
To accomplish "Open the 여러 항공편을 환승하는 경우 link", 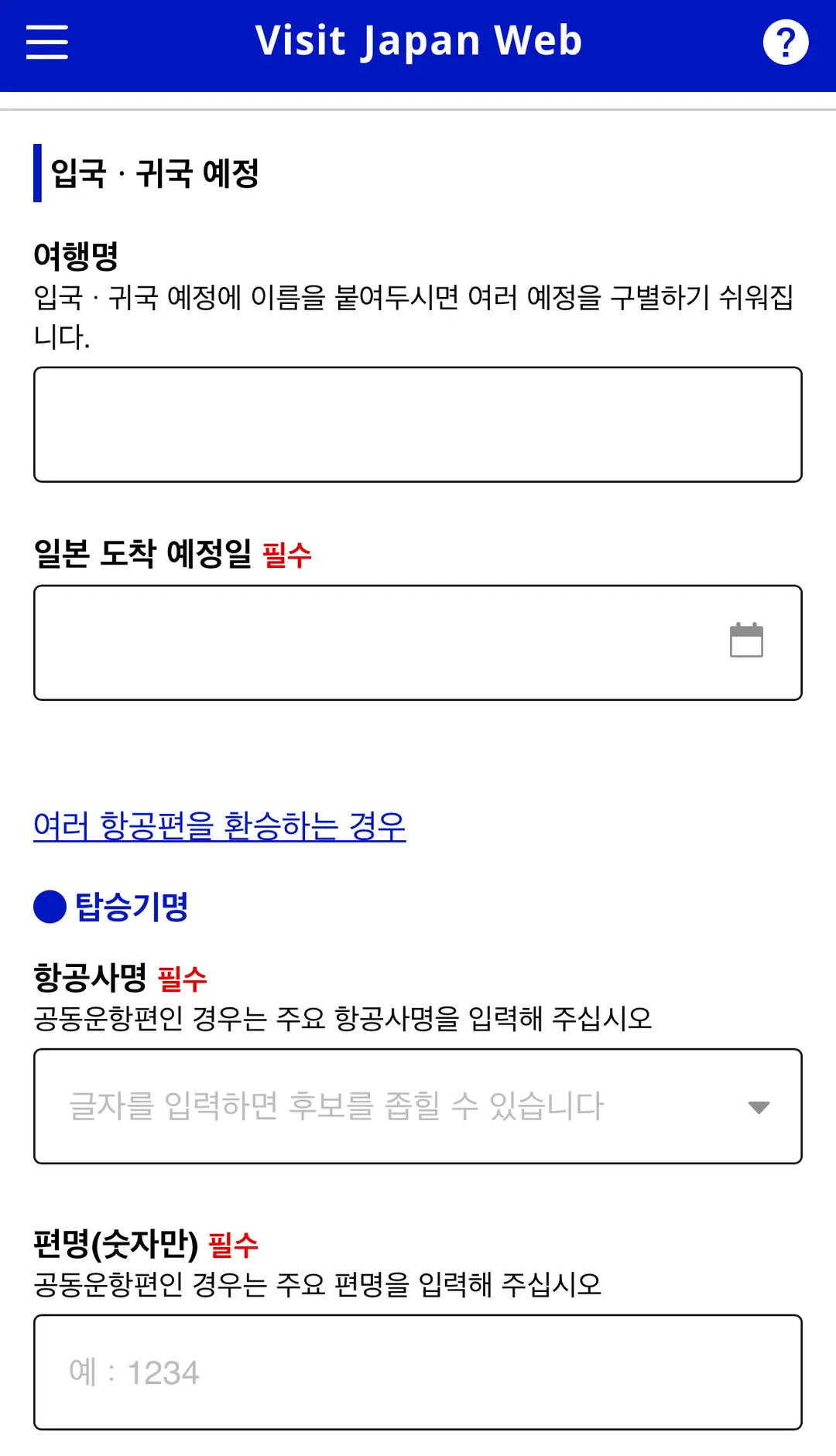I will pos(220,825).
